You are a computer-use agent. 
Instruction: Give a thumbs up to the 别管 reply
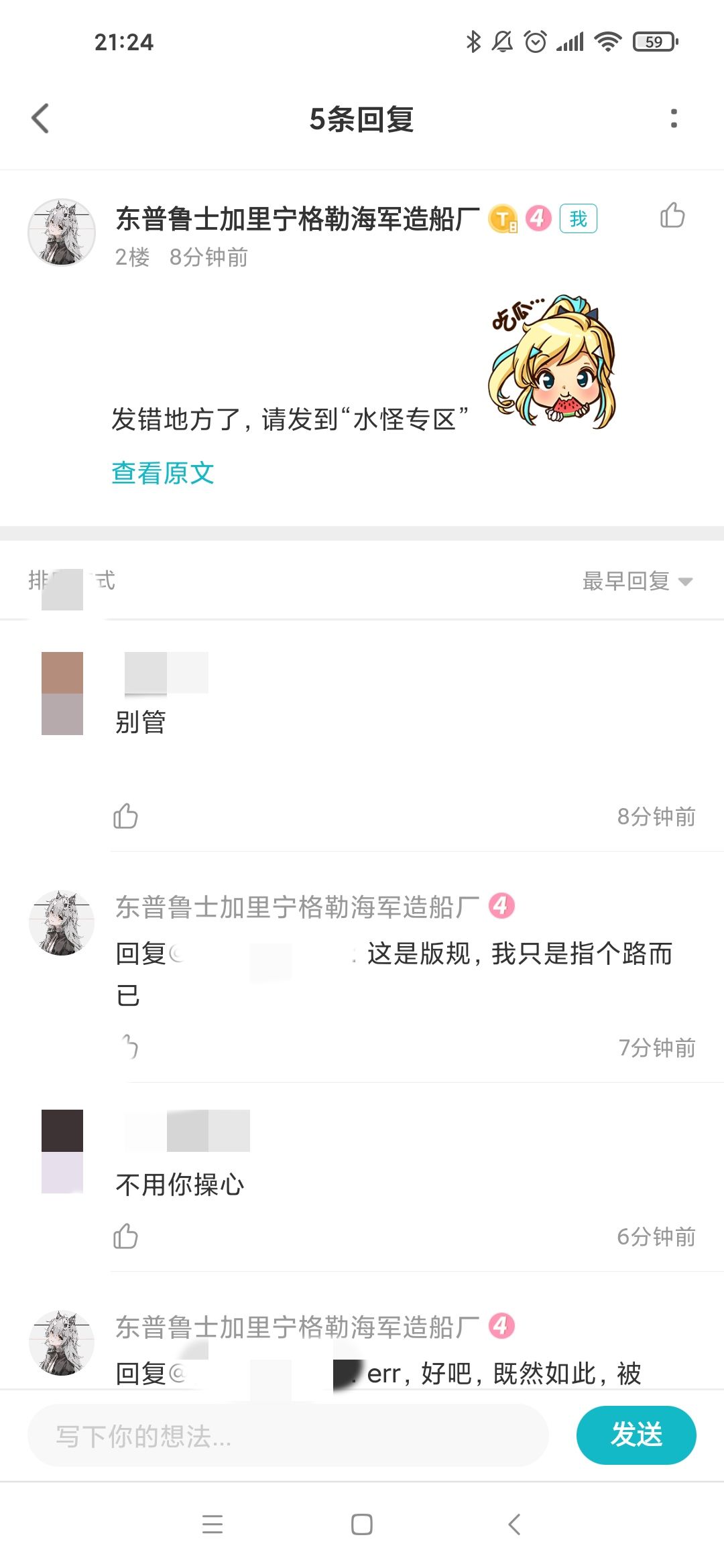(x=125, y=817)
